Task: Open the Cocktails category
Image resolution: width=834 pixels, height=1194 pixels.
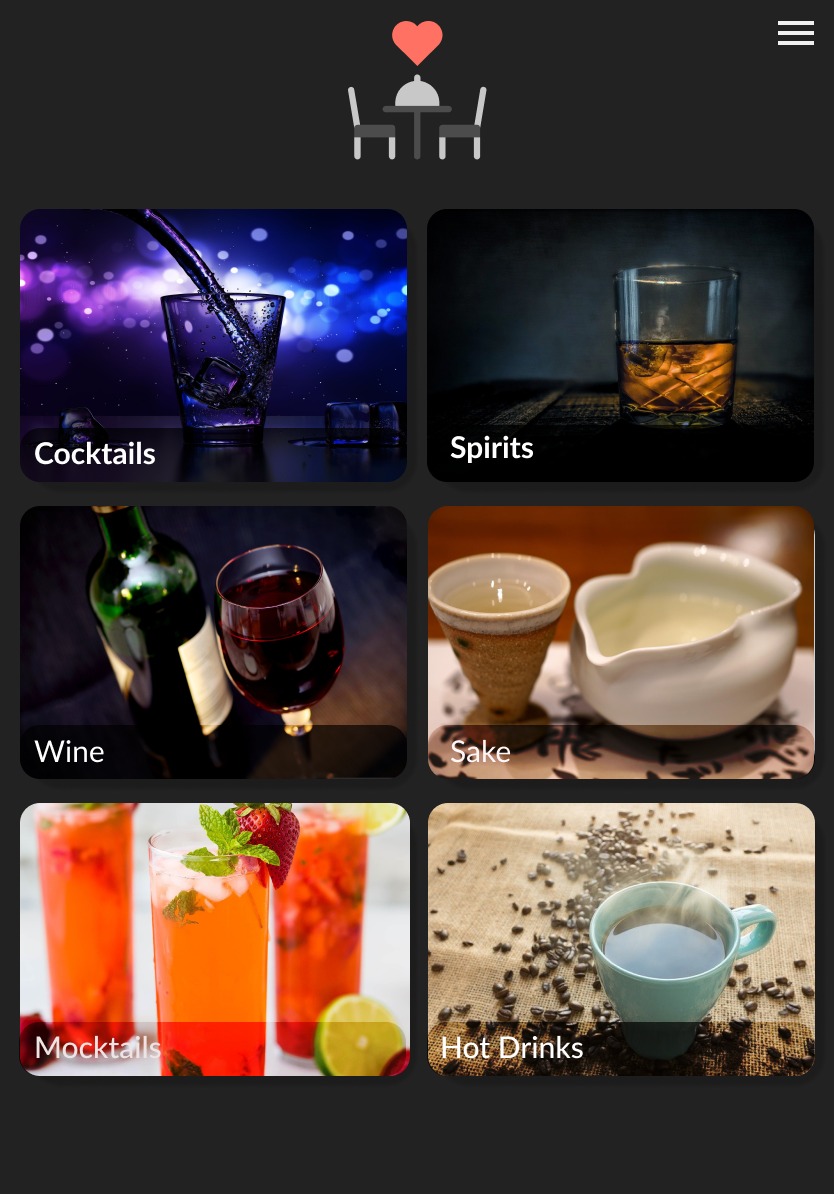Action: [213, 345]
